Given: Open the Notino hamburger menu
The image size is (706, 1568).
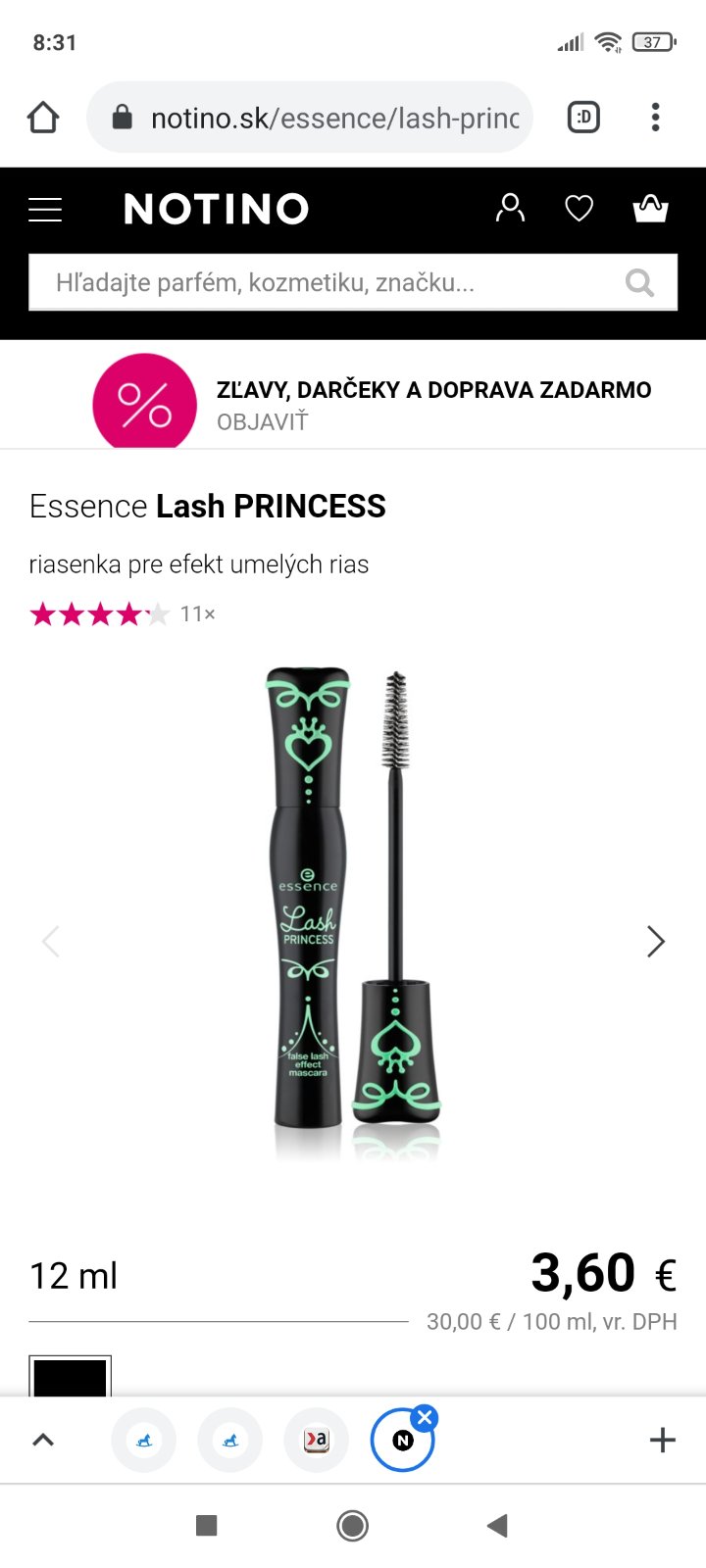Looking at the screenshot, I should click(45, 209).
